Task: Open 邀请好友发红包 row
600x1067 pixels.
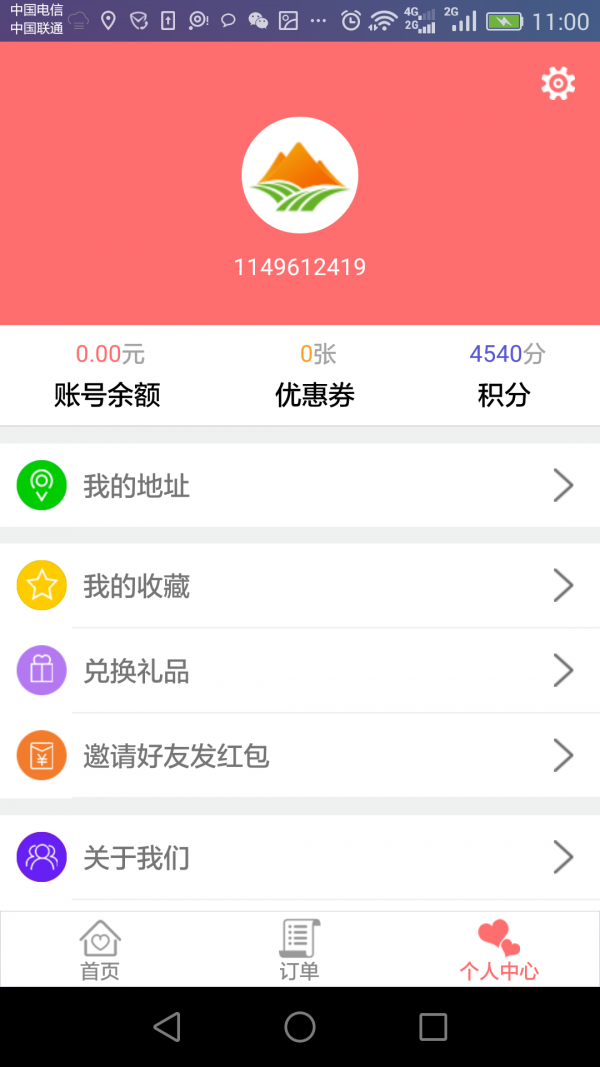Action: point(300,756)
